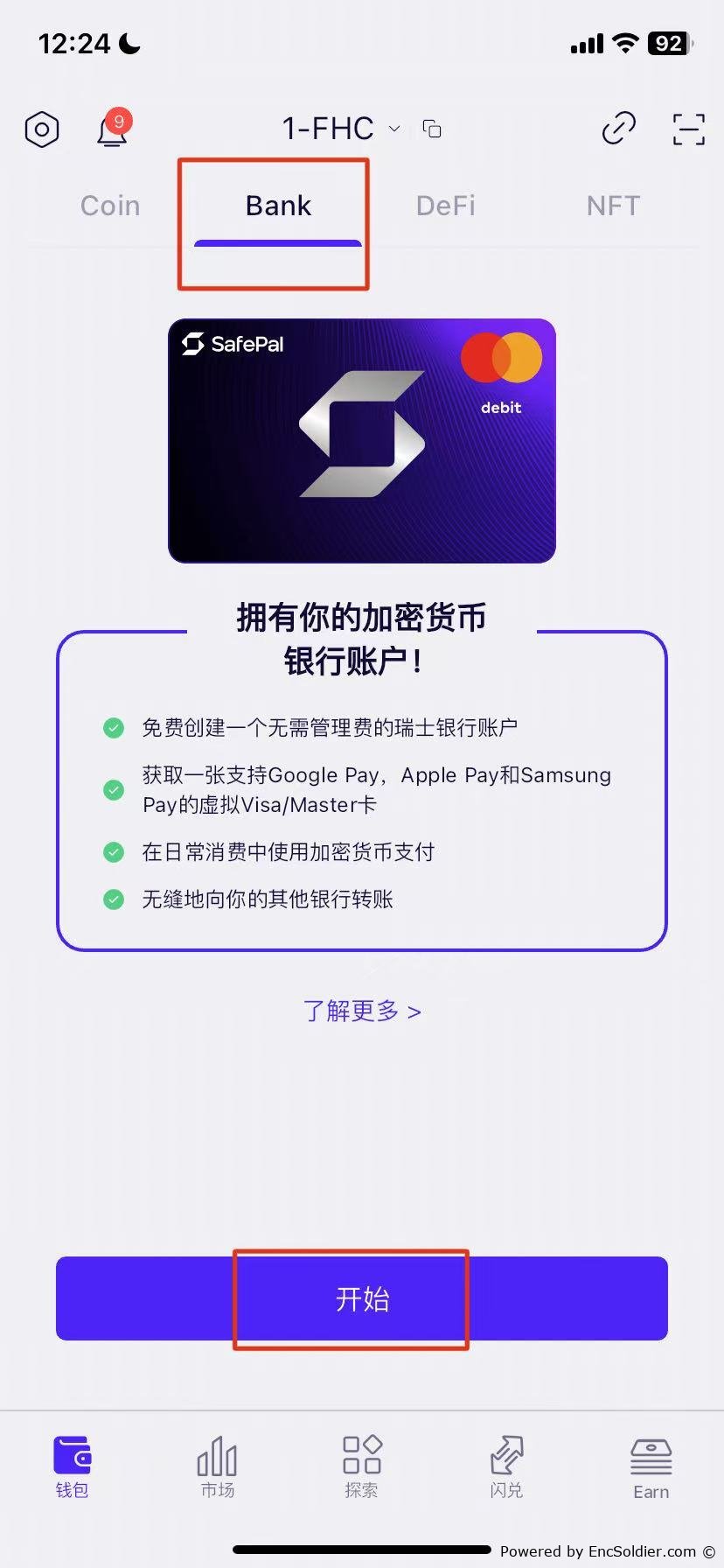Switch to the NFT tab
Image resolution: width=724 pixels, height=1568 pixels.
click(x=613, y=206)
